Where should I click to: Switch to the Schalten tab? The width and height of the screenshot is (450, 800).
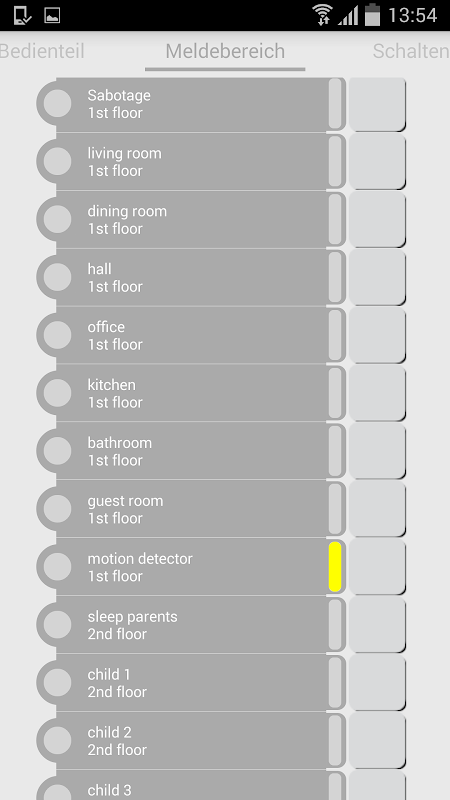(x=411, y=51)
